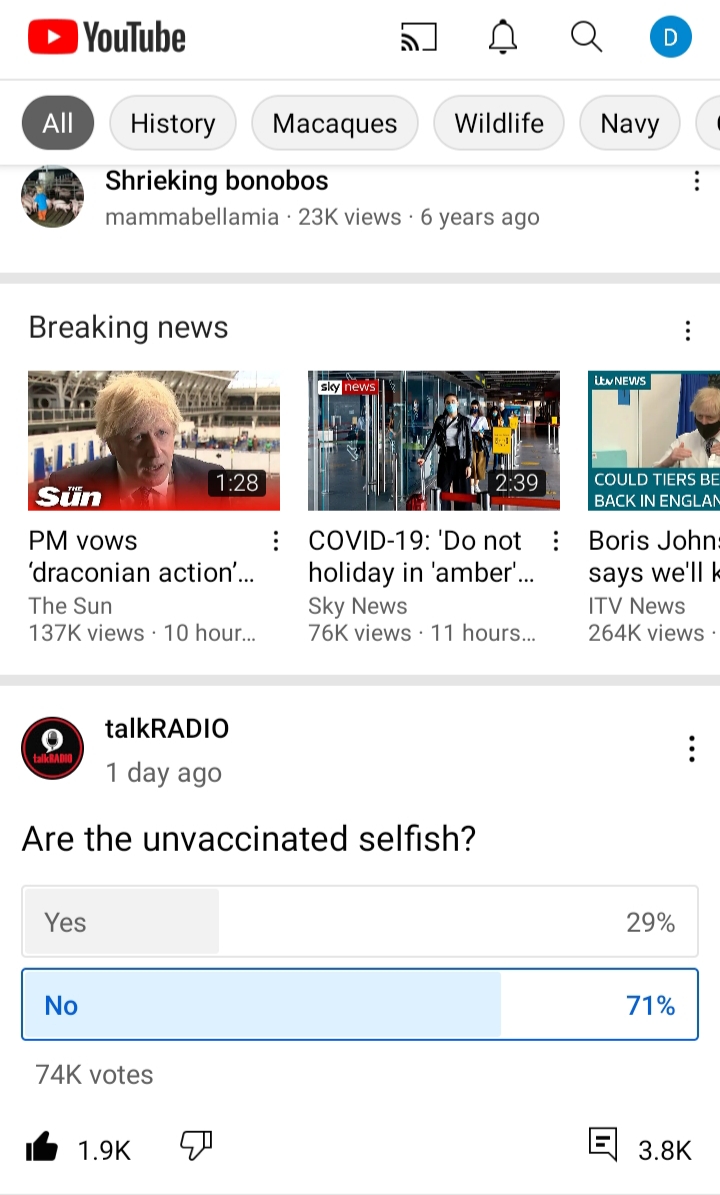720x1195 pixels.
Task: Filter the feed by History
Action: coord(173,123)
